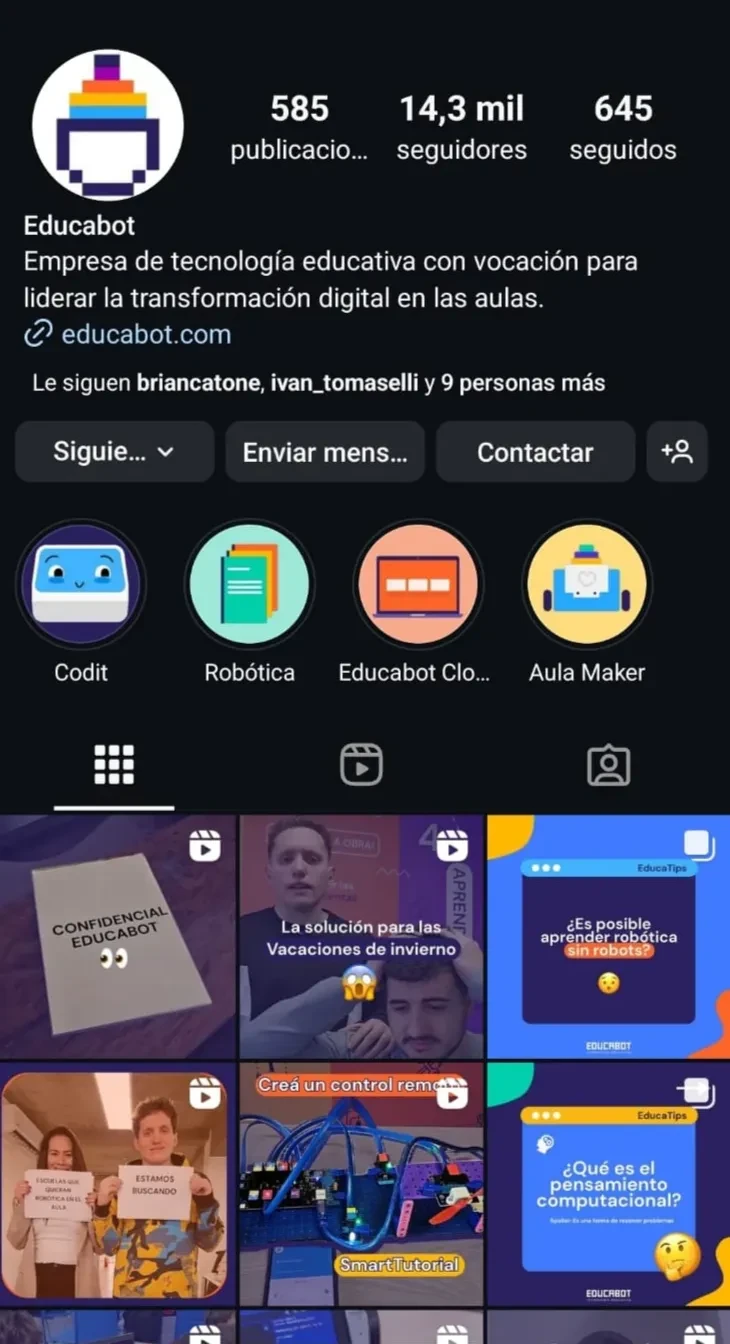
Task: Tap the Enviar mensaje button
Action: [325, 452]
